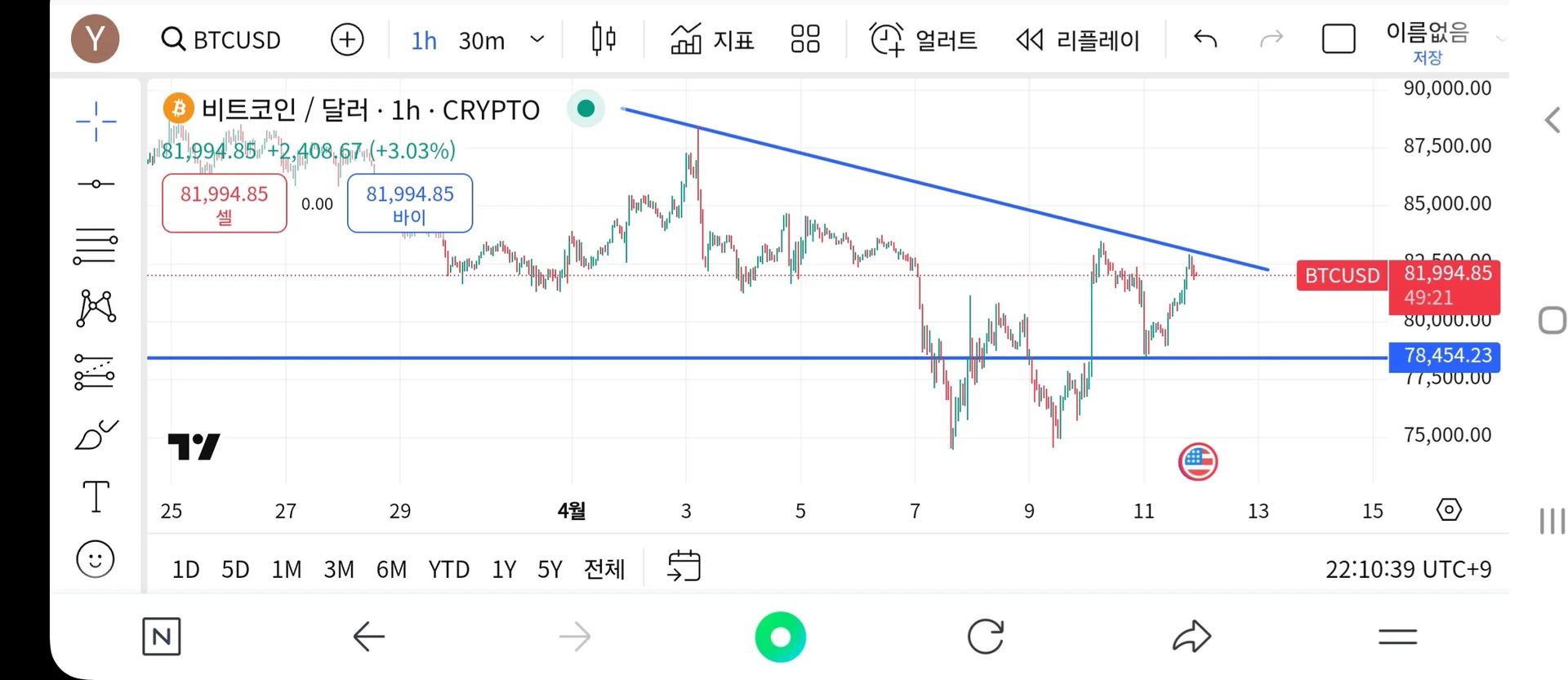This screenshot has height=680, width=1568.
Task: Tap the 바이 buy button
Action: click(x=410, y=203)
